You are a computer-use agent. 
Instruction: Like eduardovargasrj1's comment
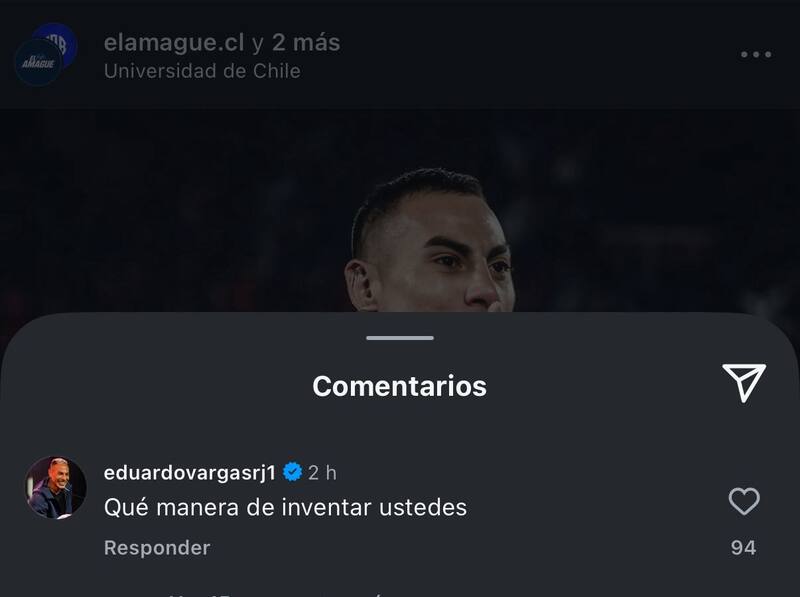click(744, 501)
